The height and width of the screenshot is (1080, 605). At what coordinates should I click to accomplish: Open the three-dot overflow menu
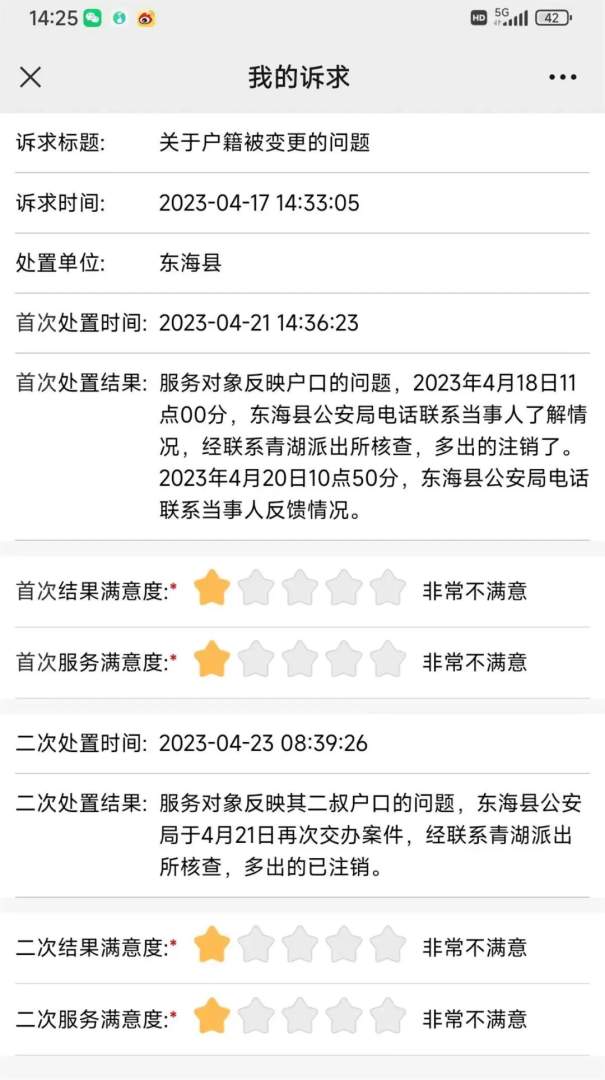[562, 77]
